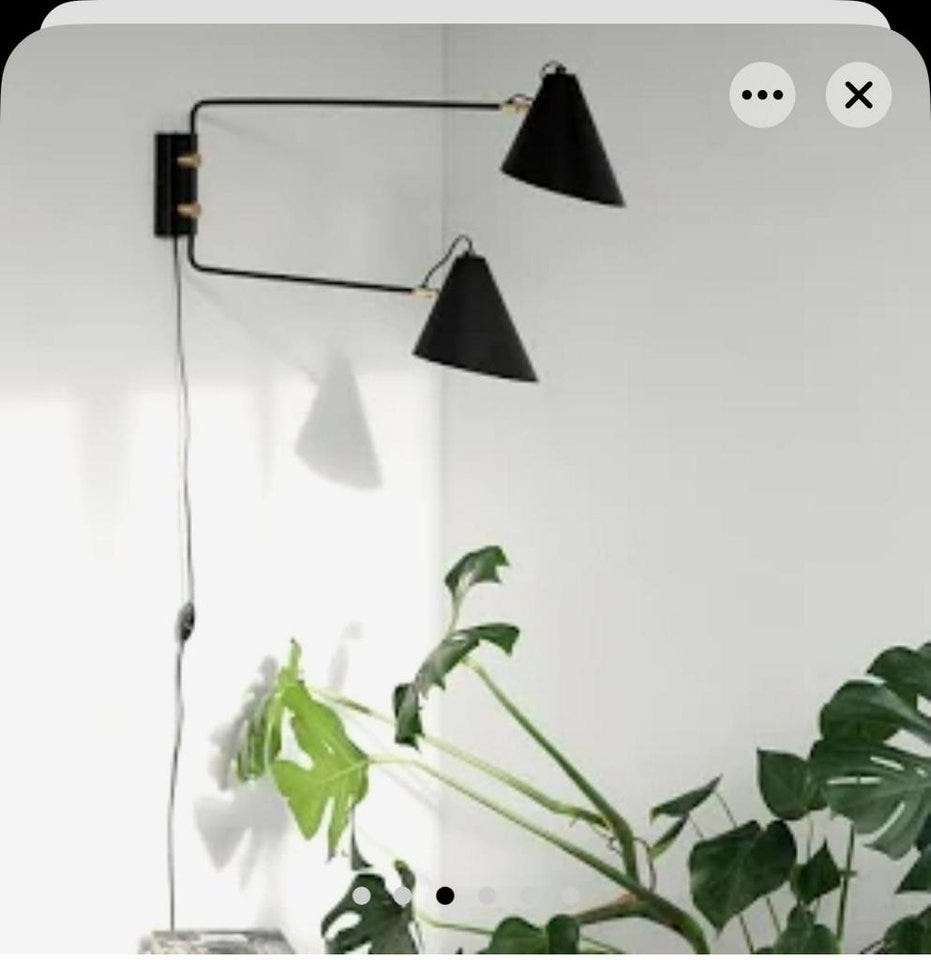Close the photo viewer

(x=858, y=95)
